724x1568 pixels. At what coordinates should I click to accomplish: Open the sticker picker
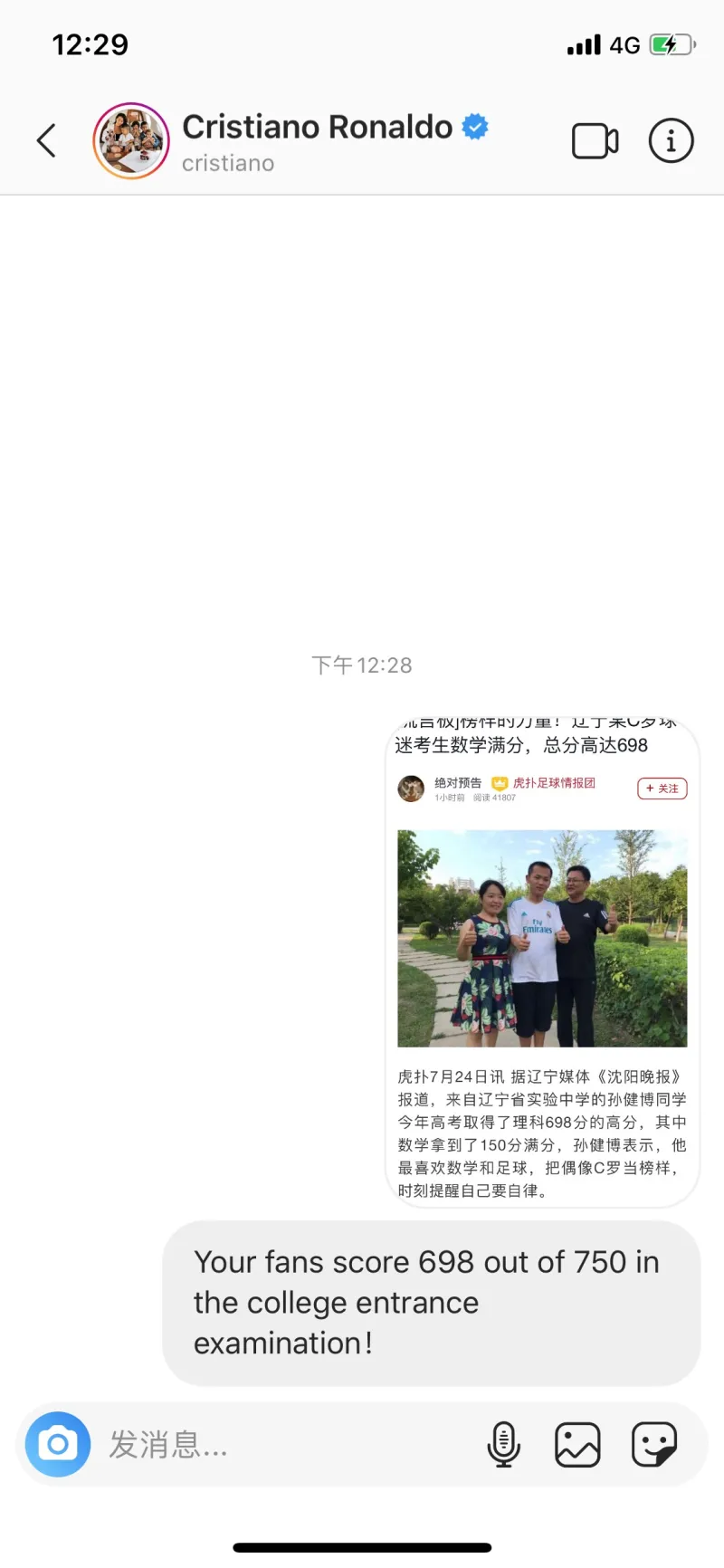(x=654, y=1444)
